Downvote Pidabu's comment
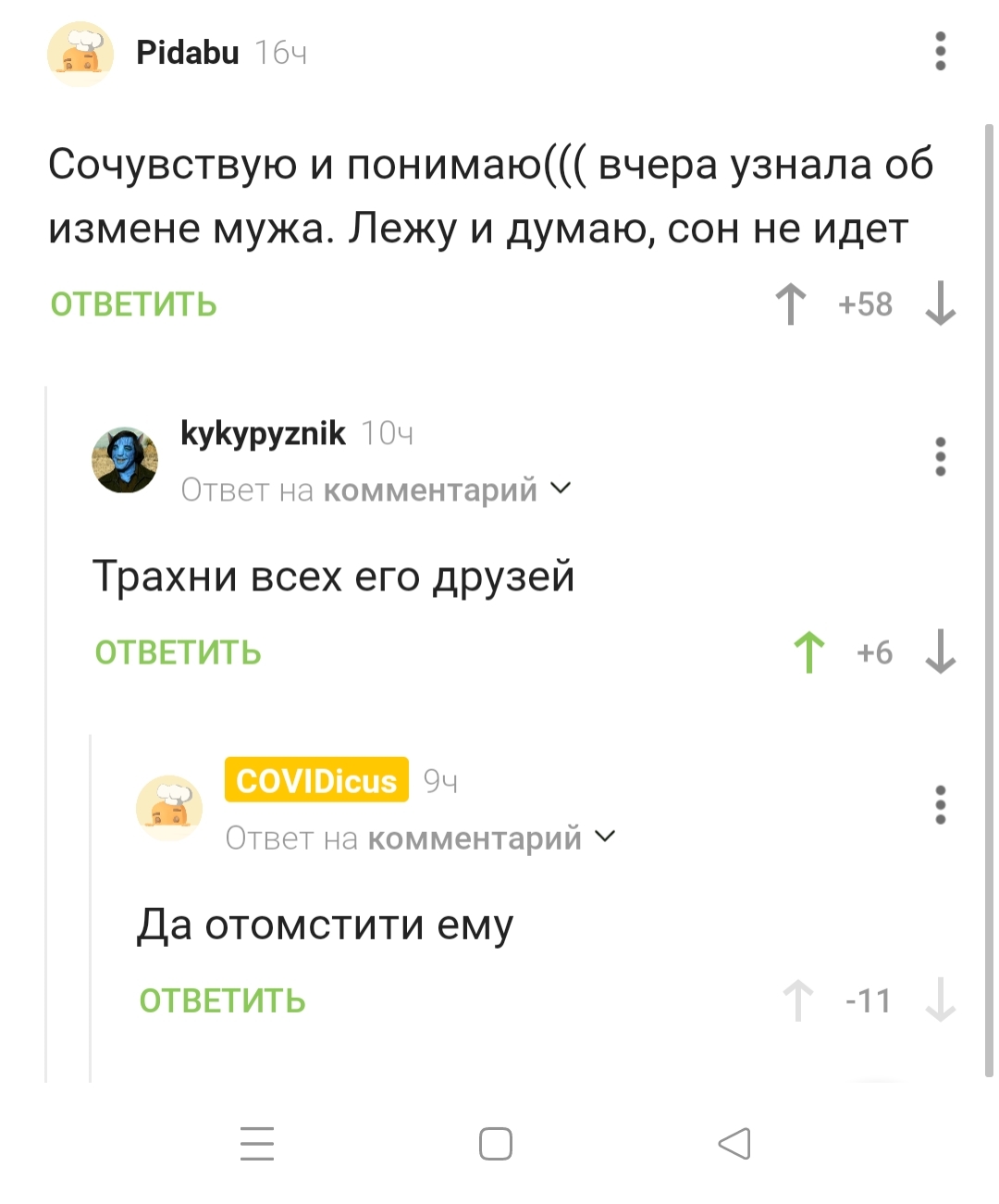The height and width of the screenshot is (1204, 999). [x=940, y=304]
